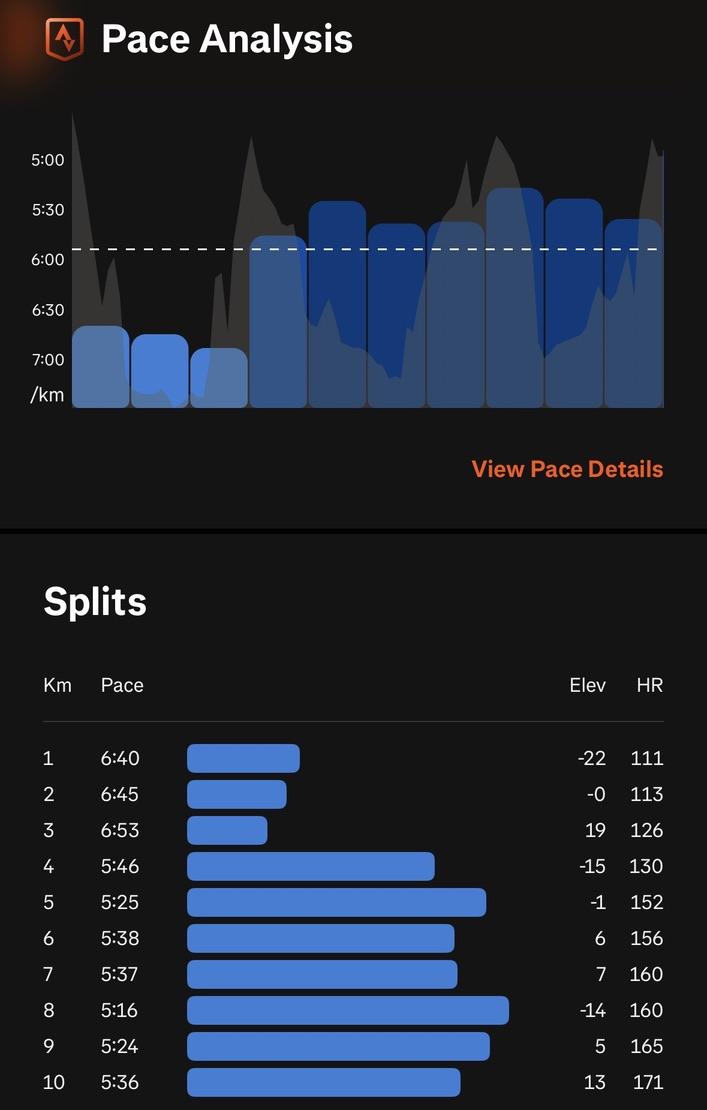Open View Pace Details link
This screenshot has width=707, height=1110.
pyautogui.click(x=568, y=469)
